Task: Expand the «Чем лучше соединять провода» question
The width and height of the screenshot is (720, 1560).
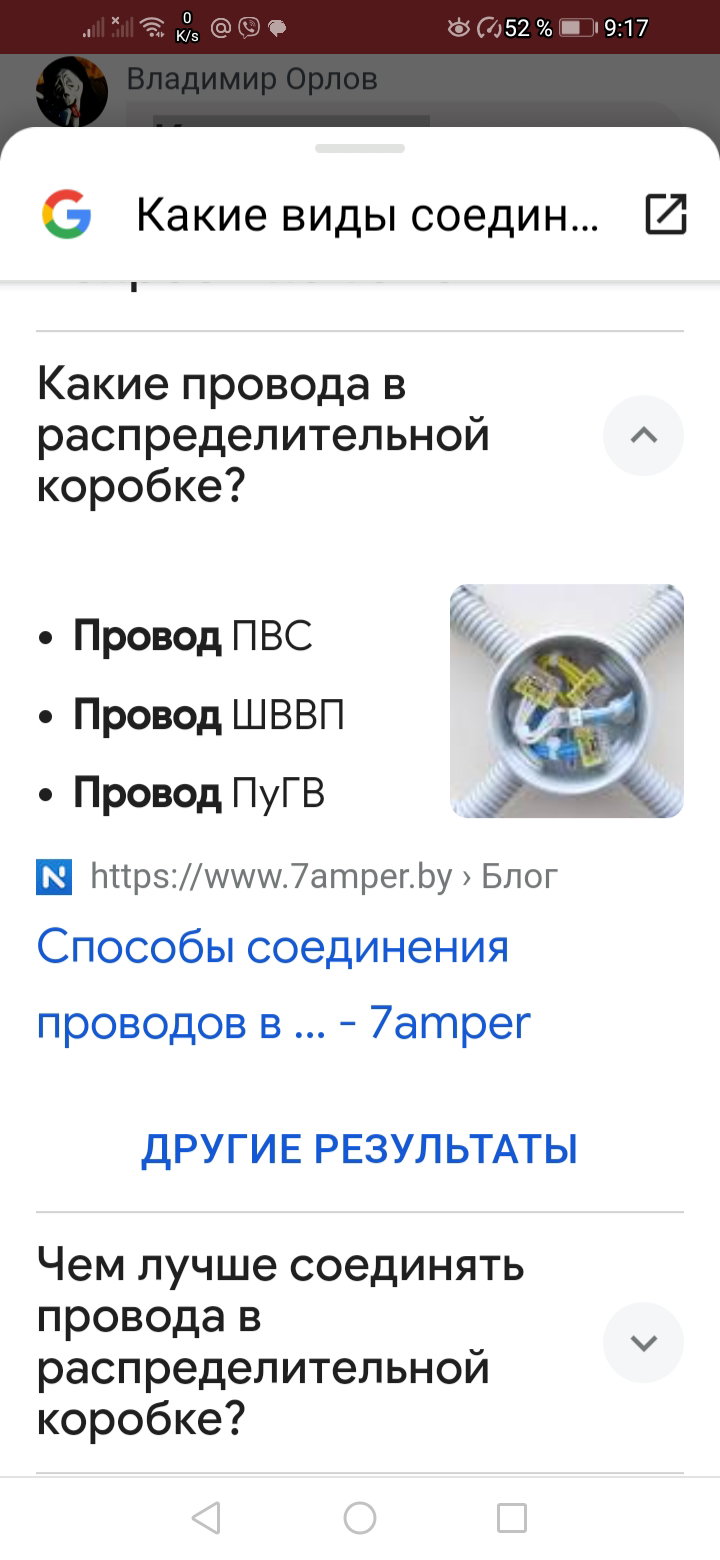Action: pos(643,1342)
